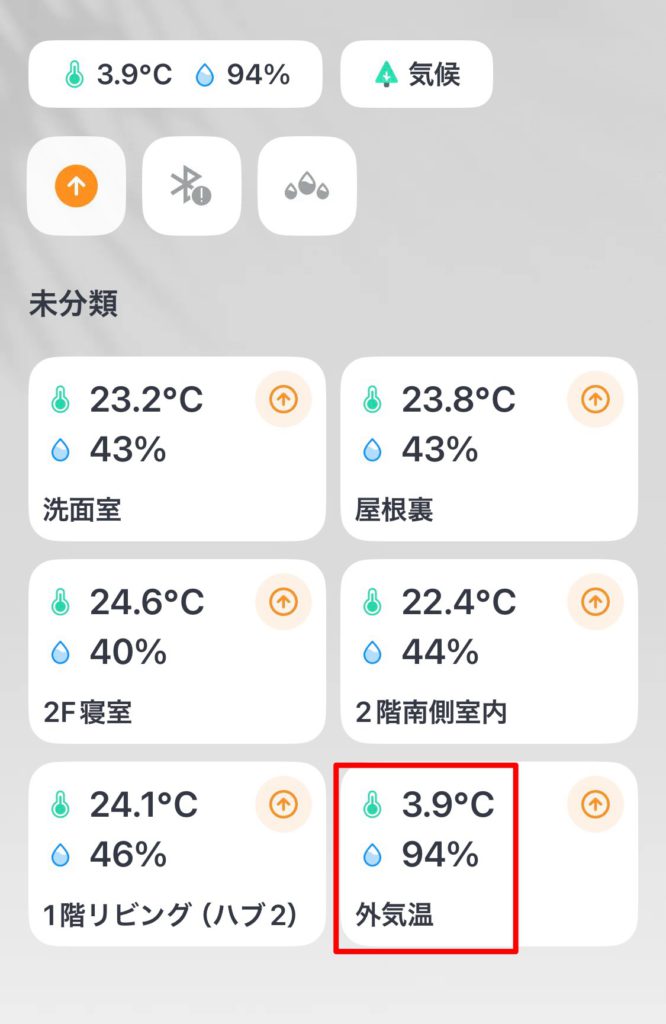Tap the arrow icon on 2F寝室 card
Screen dimensions: 666x1024
[x=284, y=602]
